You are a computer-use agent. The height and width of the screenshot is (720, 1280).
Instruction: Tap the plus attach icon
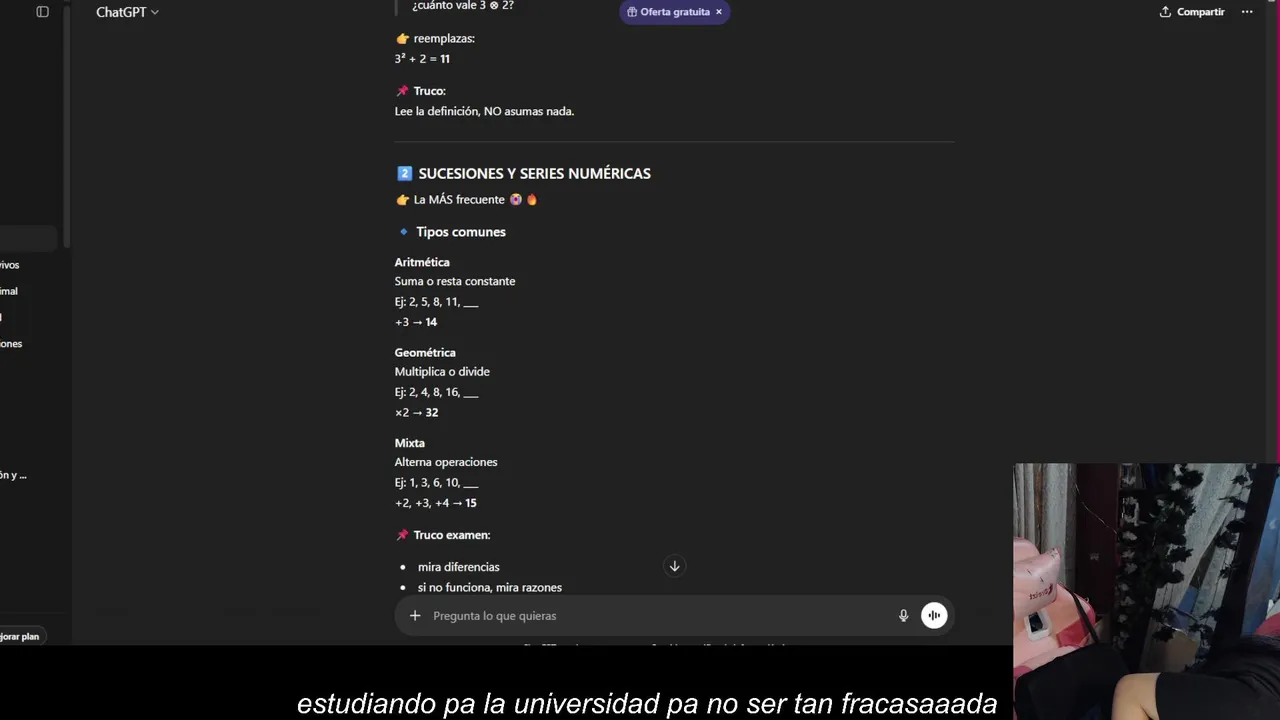415,616
